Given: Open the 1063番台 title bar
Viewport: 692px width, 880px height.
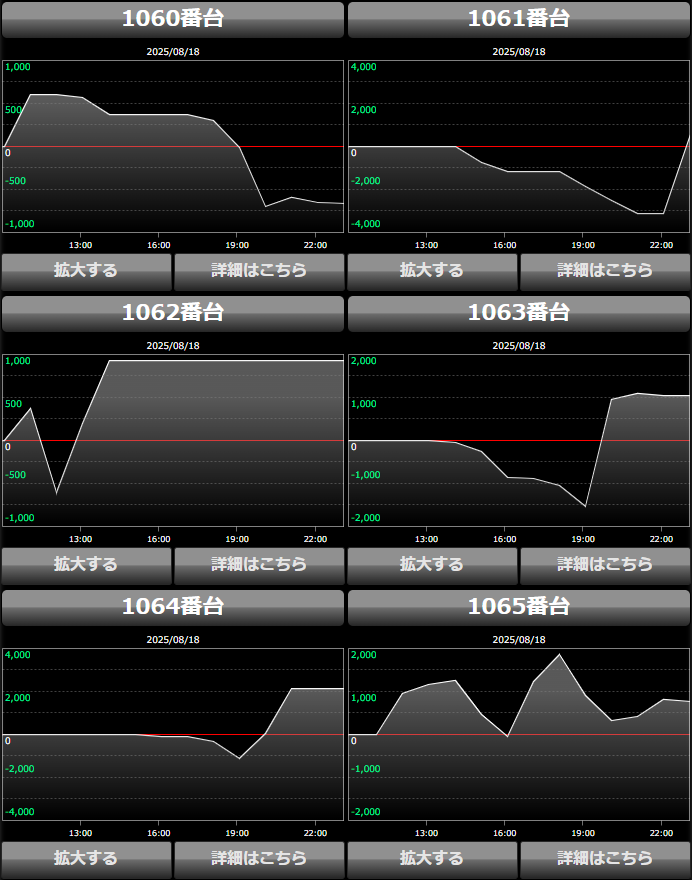Looking at the screenshot, I should click(x=519, y=313).
